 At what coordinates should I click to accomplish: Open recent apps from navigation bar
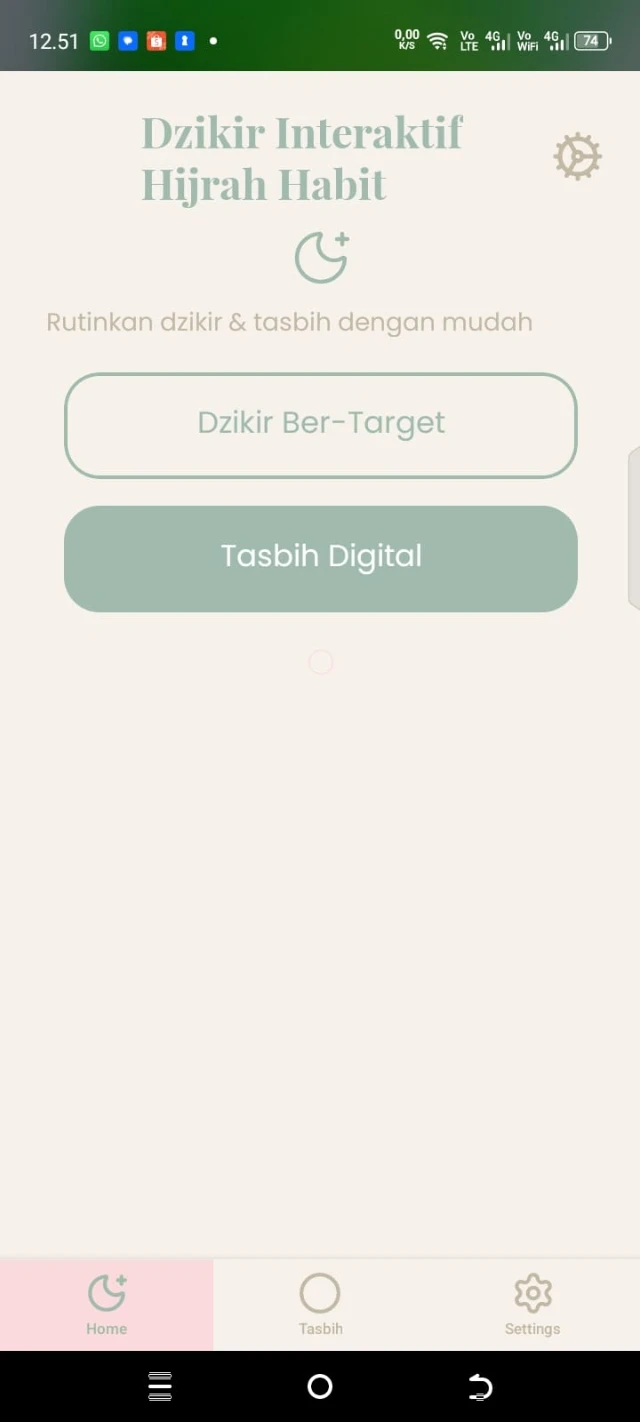[160, 1386]
